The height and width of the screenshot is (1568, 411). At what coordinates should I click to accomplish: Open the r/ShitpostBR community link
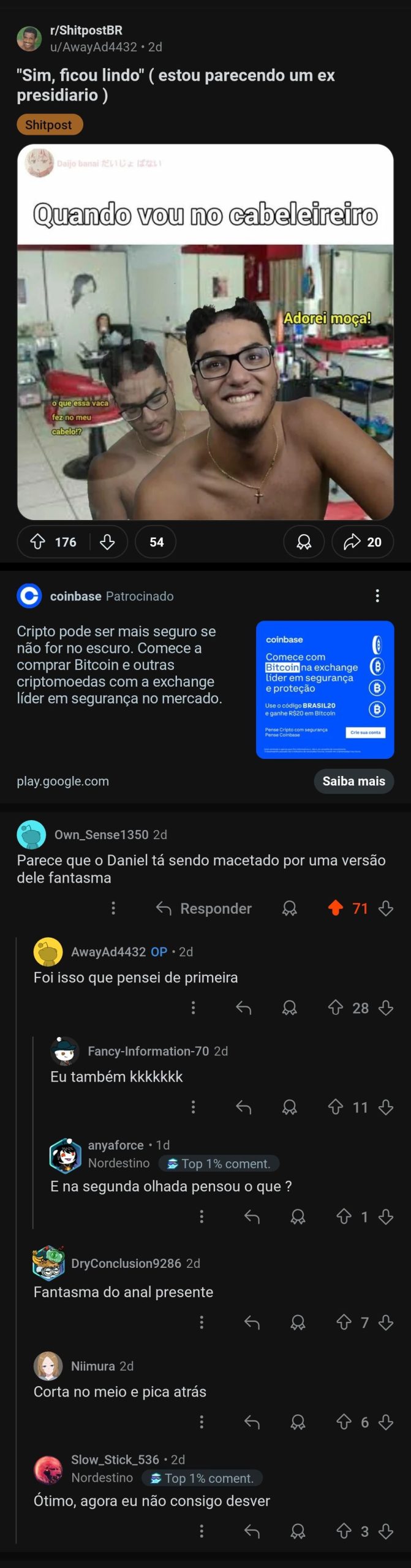(x=86, y=30)
